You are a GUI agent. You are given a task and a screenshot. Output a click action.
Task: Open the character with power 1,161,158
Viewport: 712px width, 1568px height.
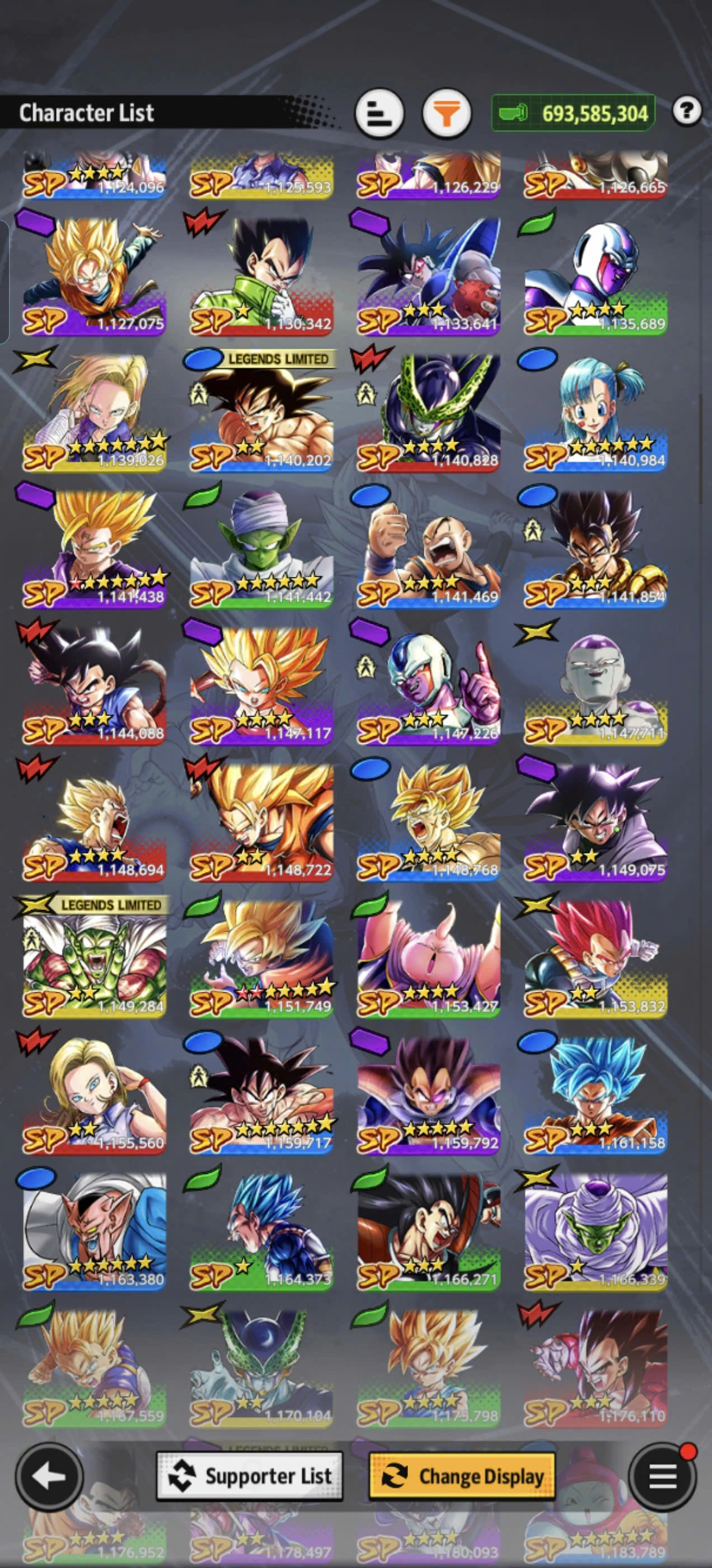click(x=595, y=1096)
